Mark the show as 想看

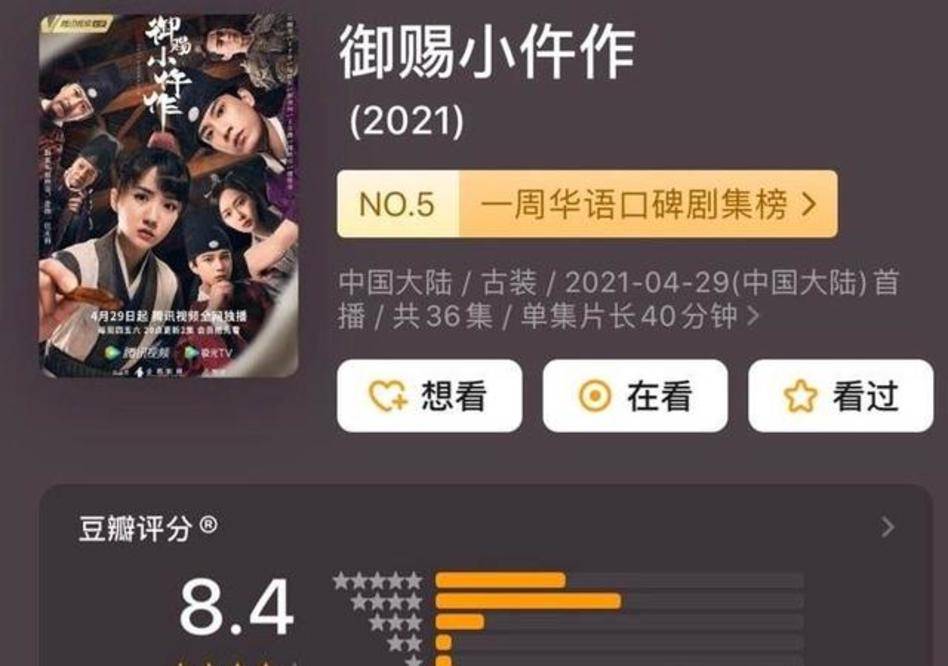coord(429,396)
